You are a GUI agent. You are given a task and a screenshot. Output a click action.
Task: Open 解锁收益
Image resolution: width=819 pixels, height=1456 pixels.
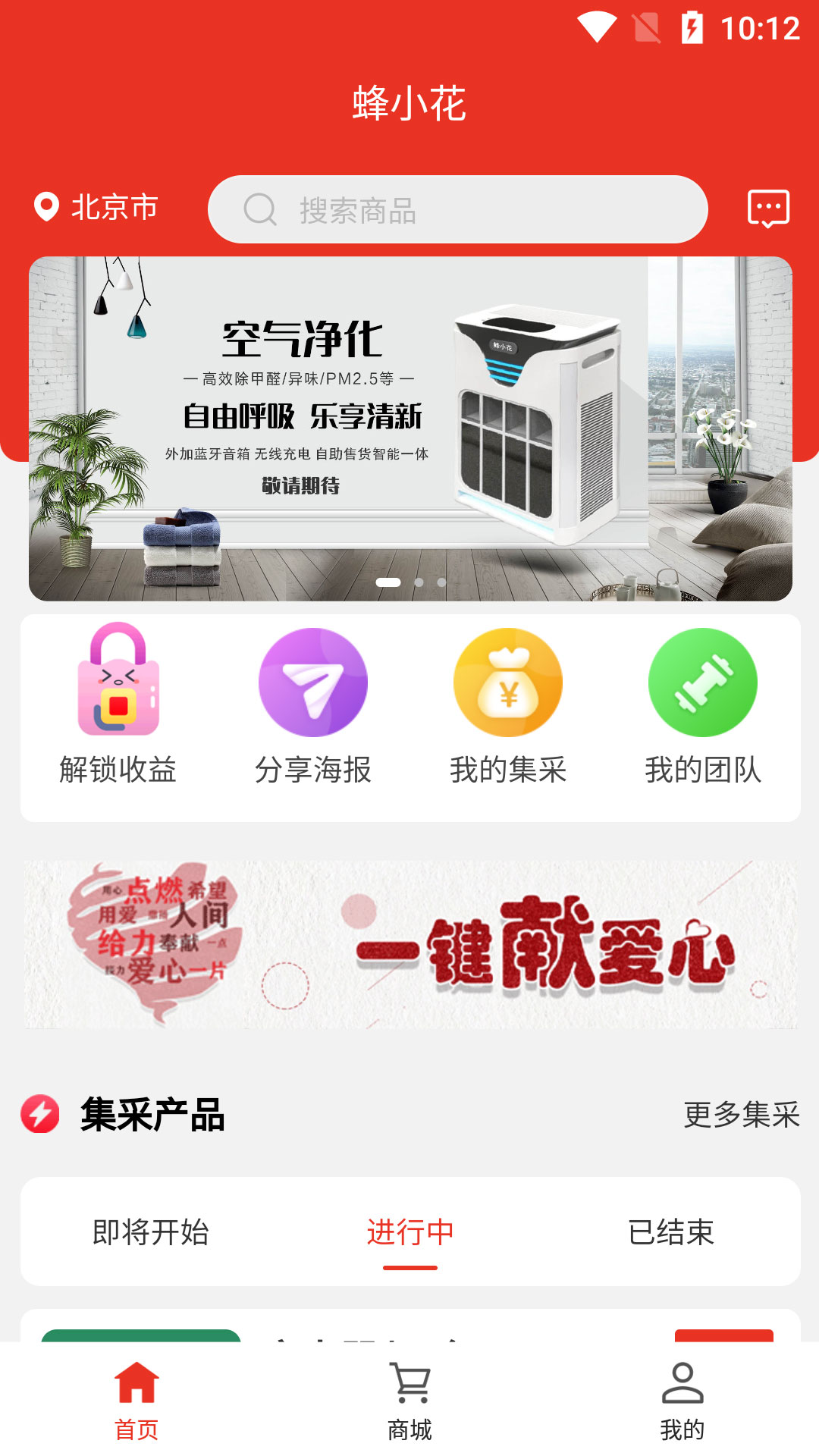(118, 704)
